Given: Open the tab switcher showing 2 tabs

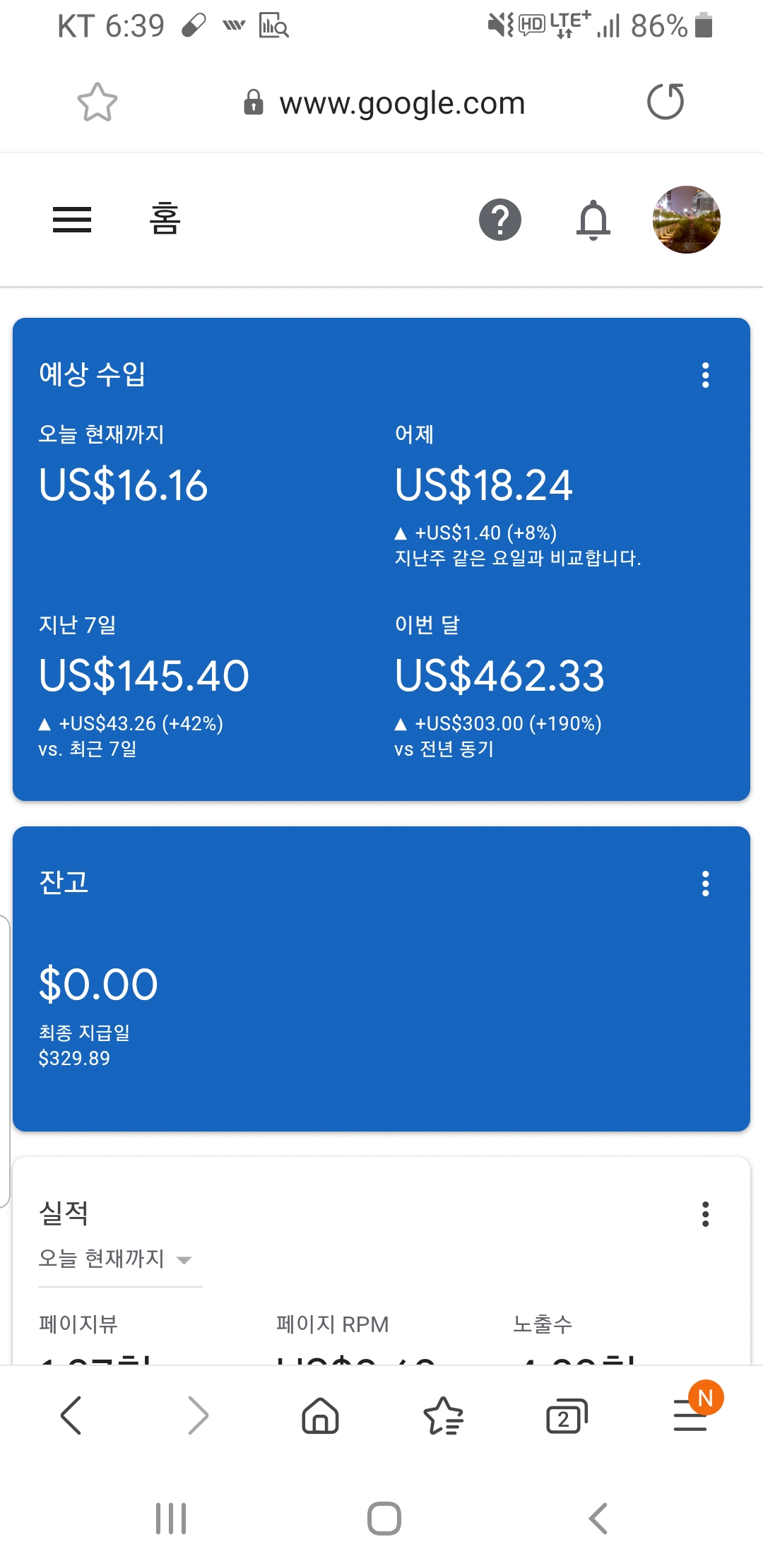Looking at the screenshot, I should click(567, 1415).
